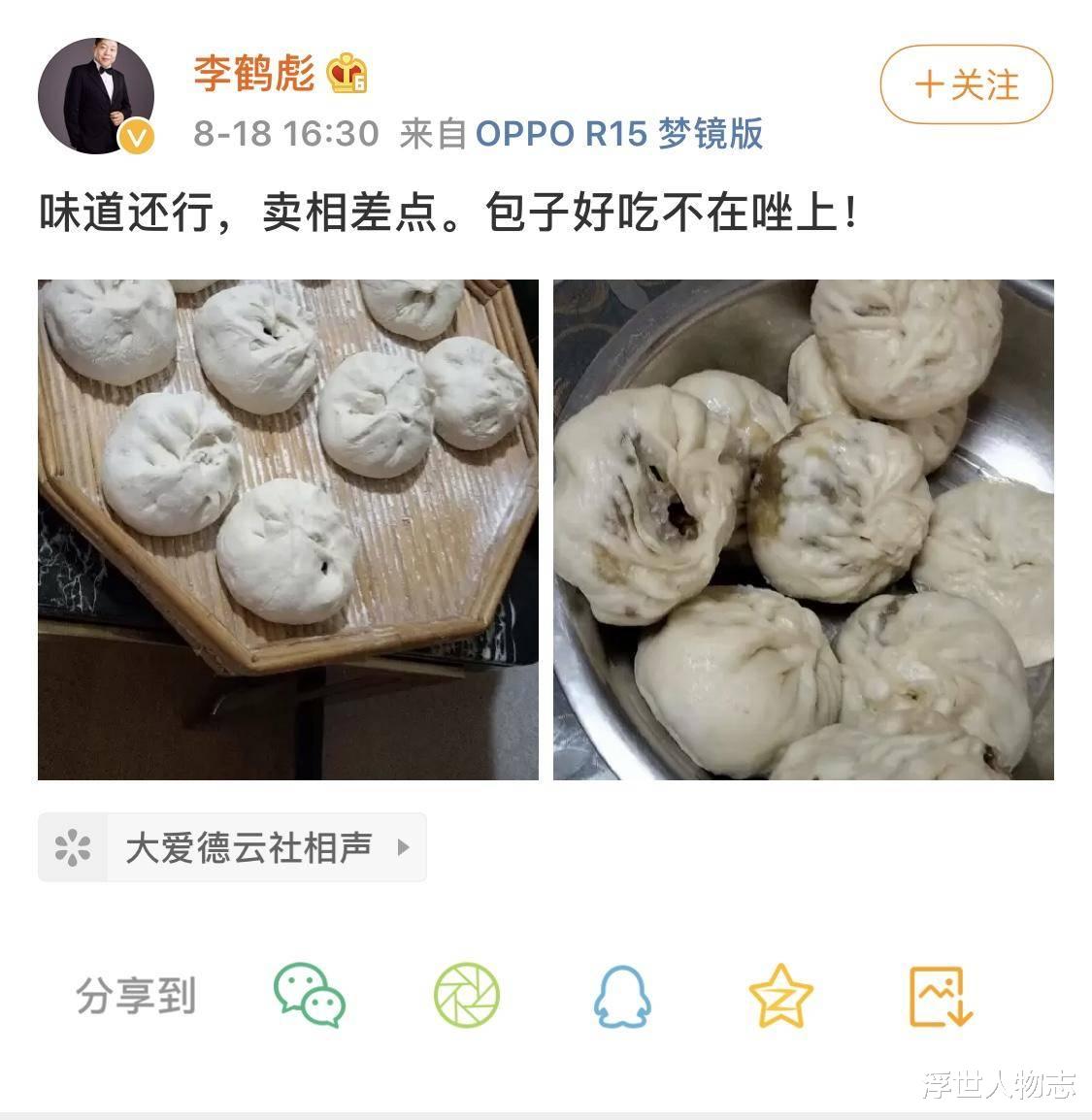Share the post via the WeChat icon
The width and height of the screenshot is (1092, 1120).
click(307, 996)
